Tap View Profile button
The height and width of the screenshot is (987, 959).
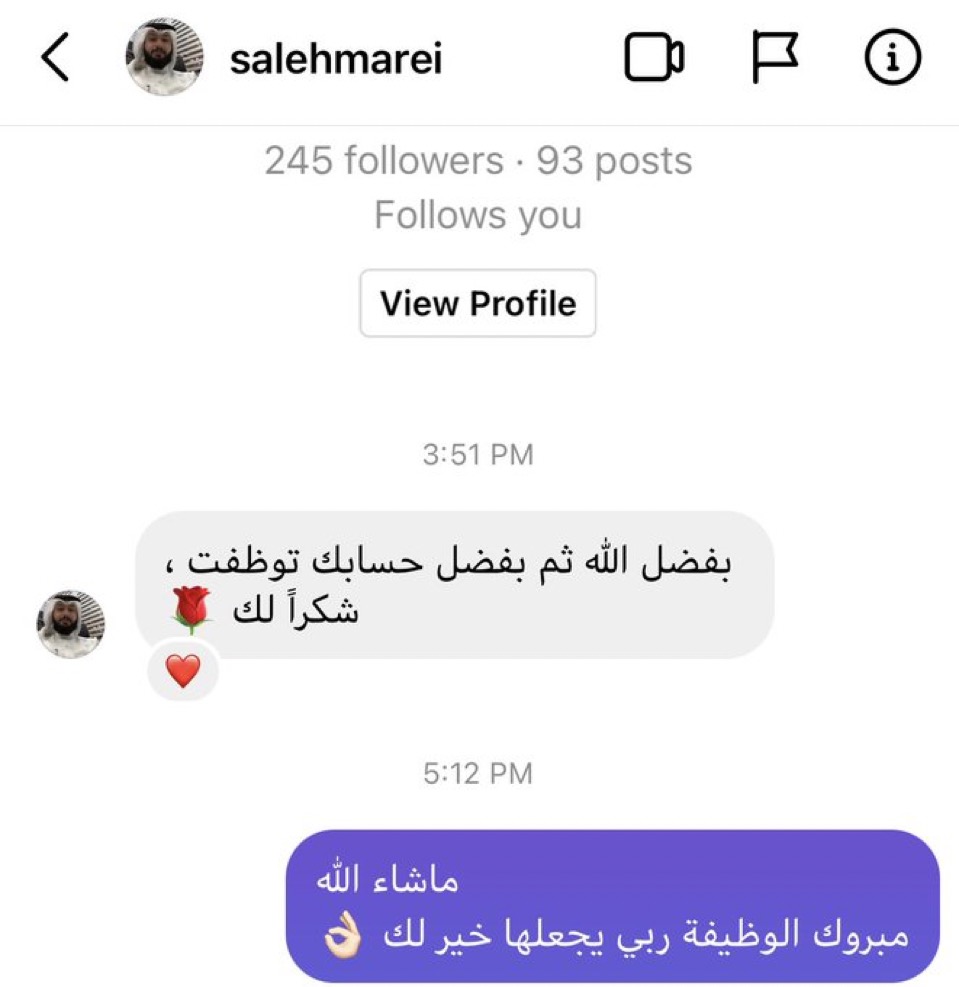478,303
